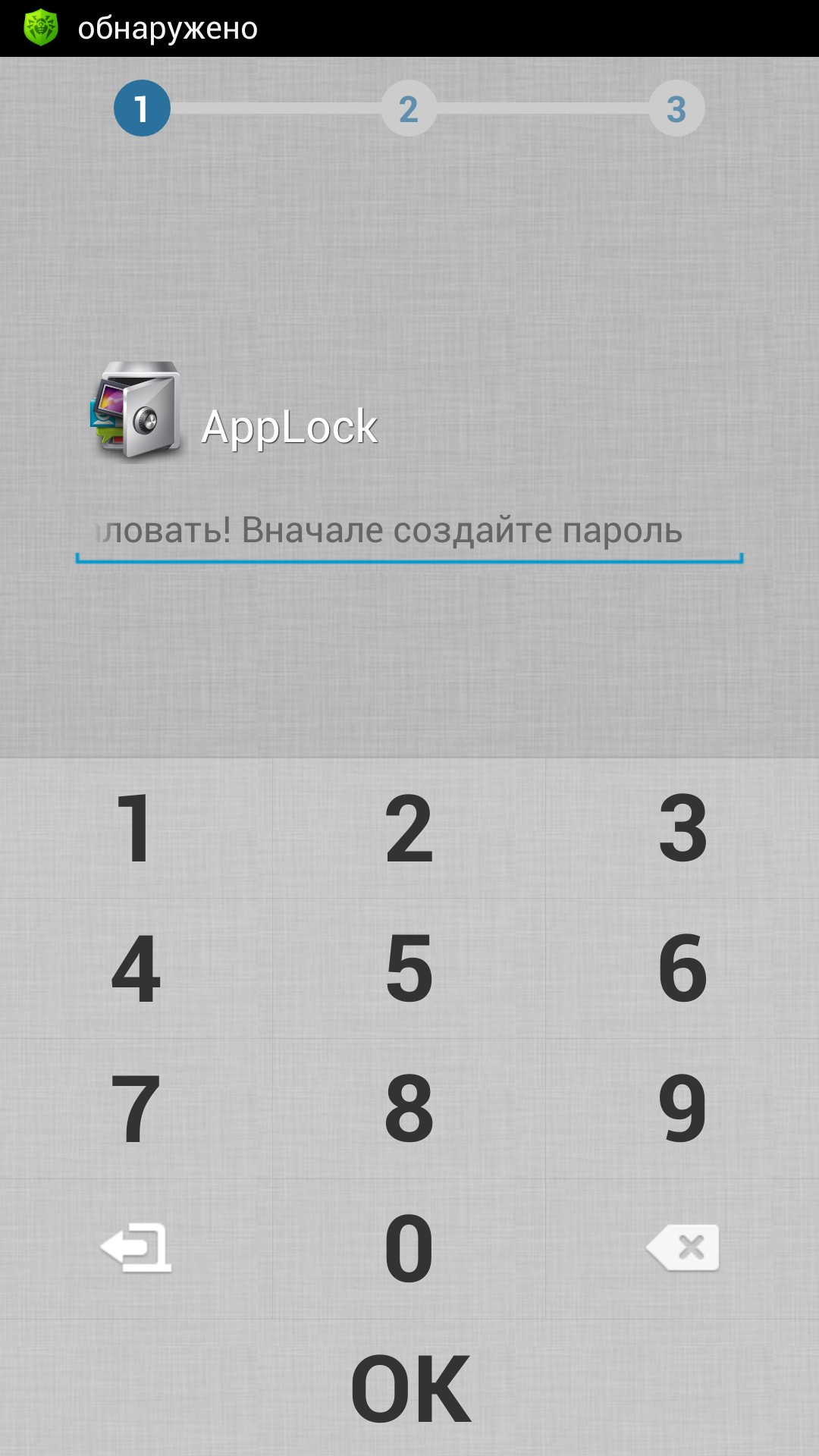
Task: Tap digit 7 on the keypad
Action: 136,1109
